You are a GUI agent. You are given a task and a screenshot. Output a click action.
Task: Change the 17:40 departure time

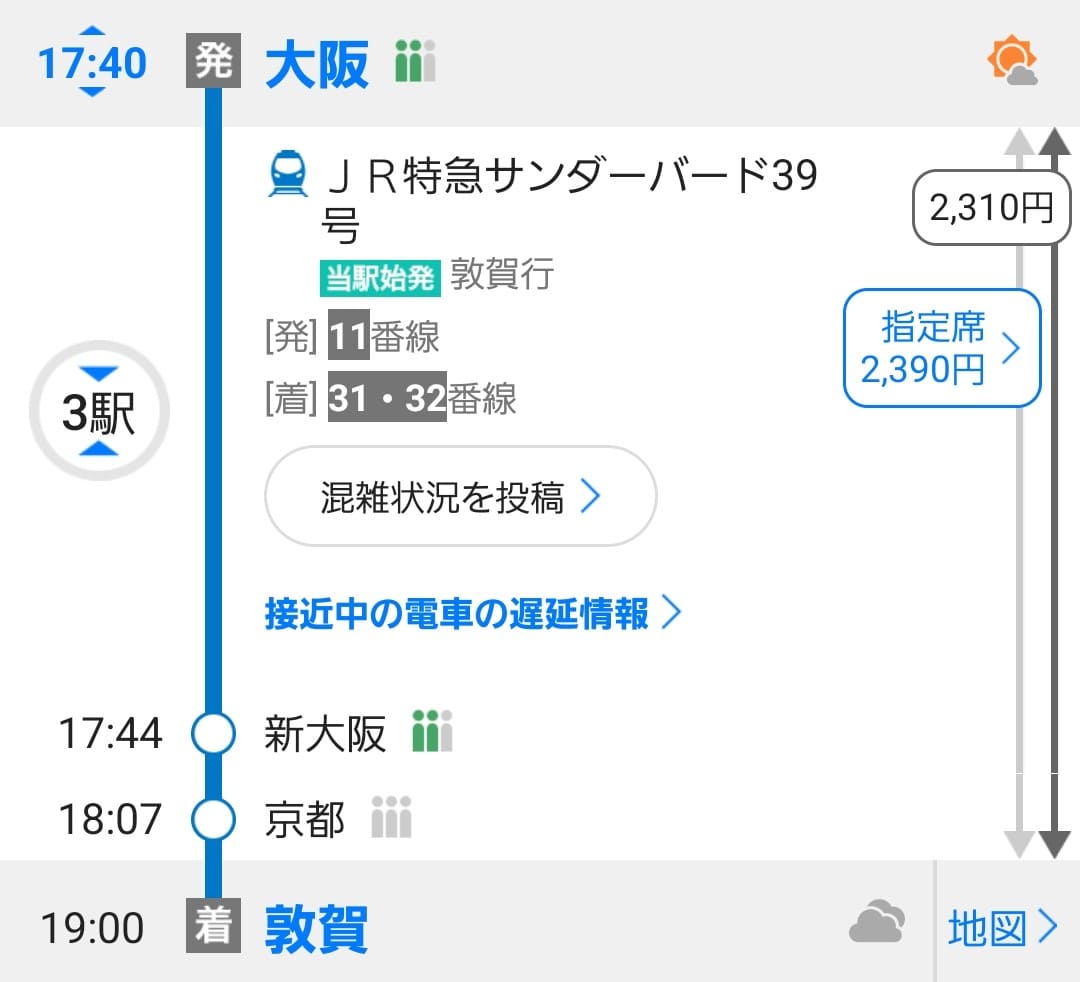pyautogui.click(x=91, y=63)
